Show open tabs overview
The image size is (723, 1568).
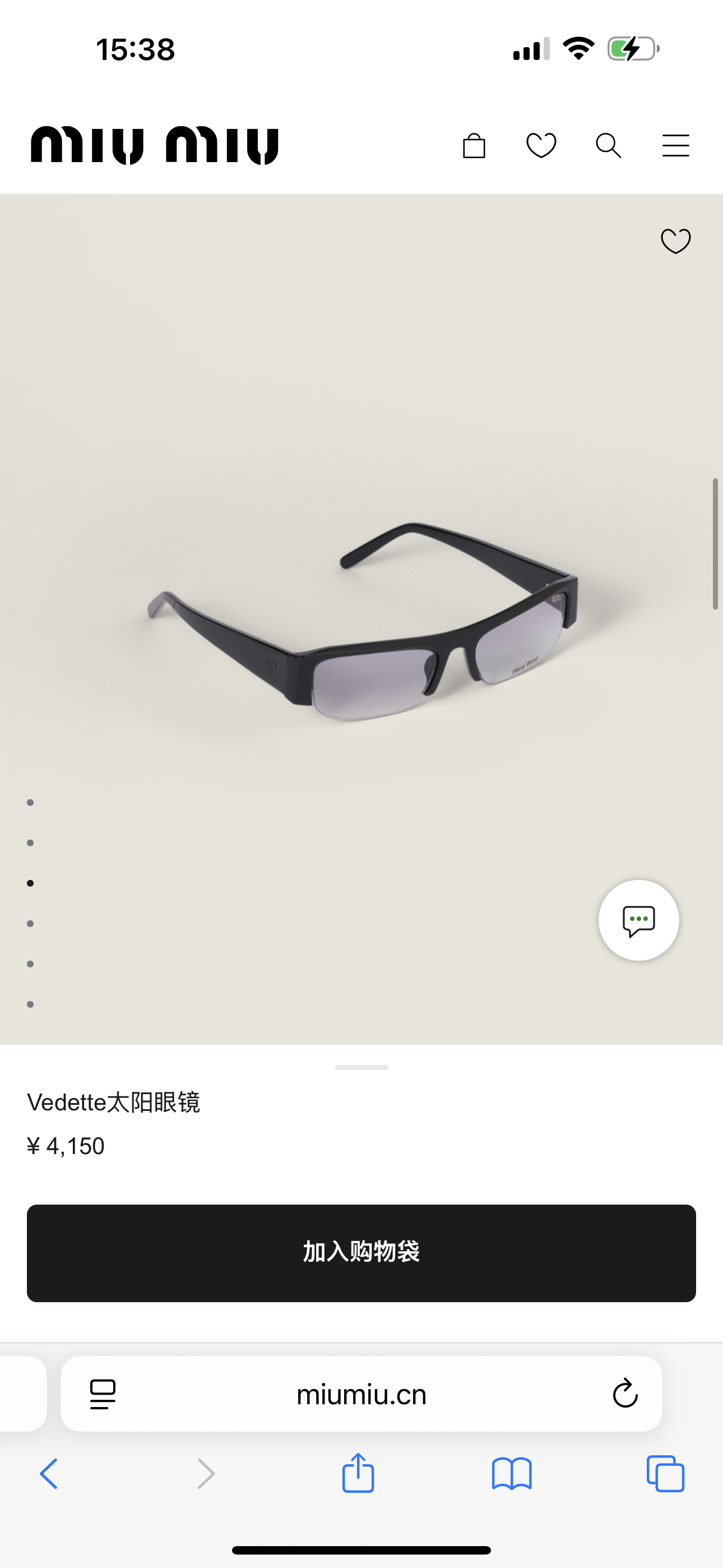(665, 1474)
